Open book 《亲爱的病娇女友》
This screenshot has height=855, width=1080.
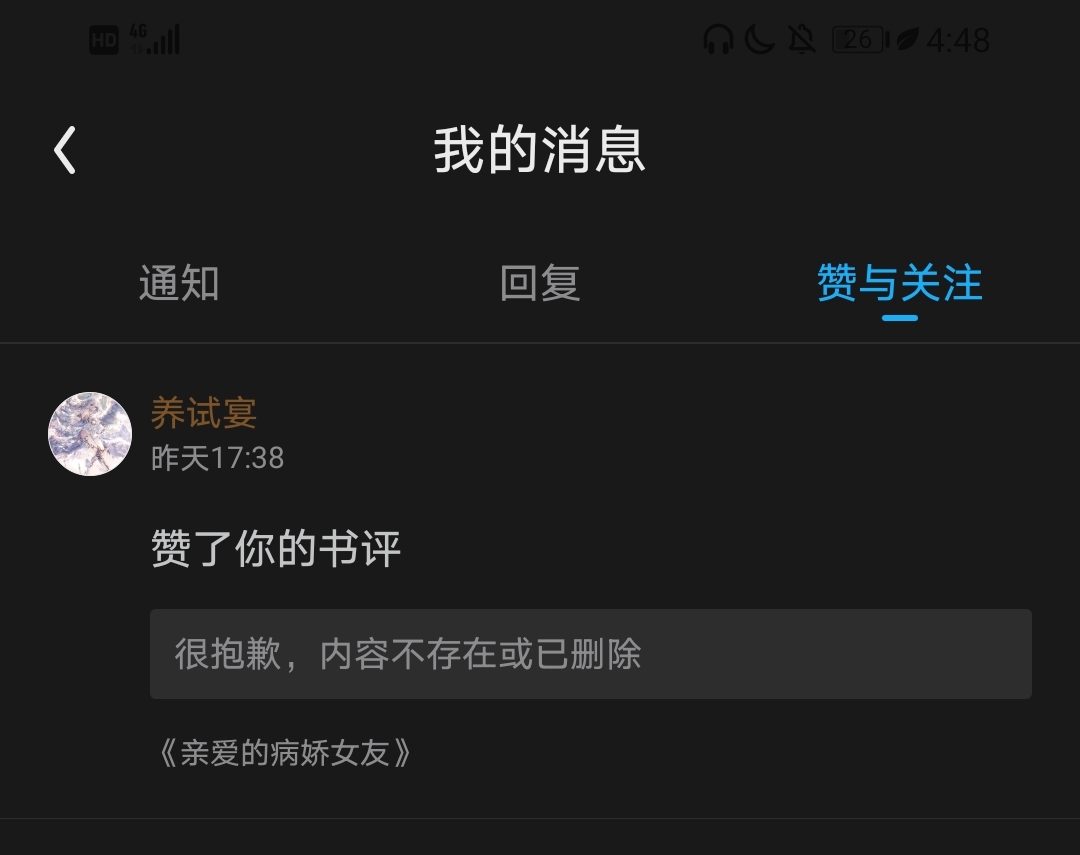tap(284, 753)
